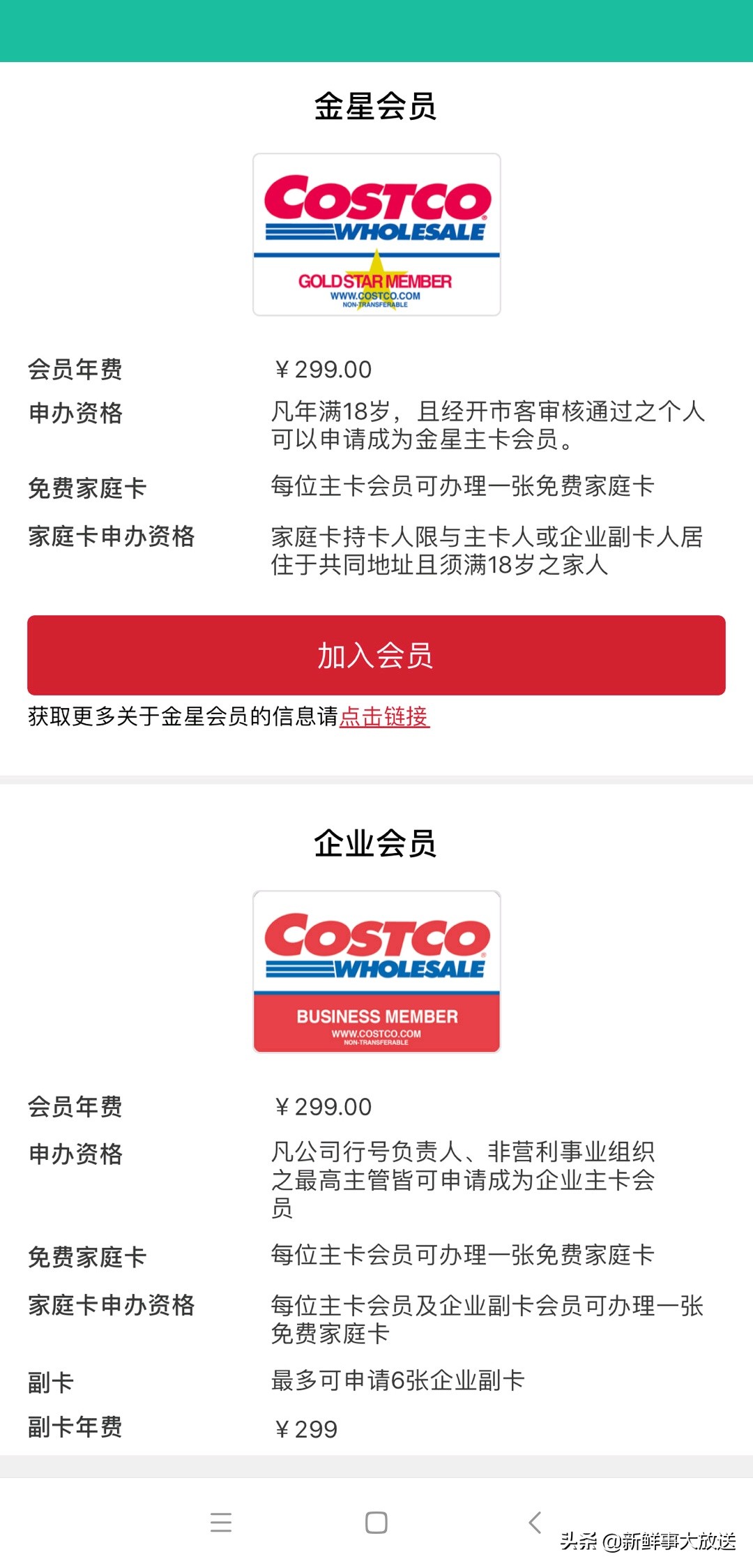
Task: Select the 企业会员 section heading
Action: (x=376, y=842)
